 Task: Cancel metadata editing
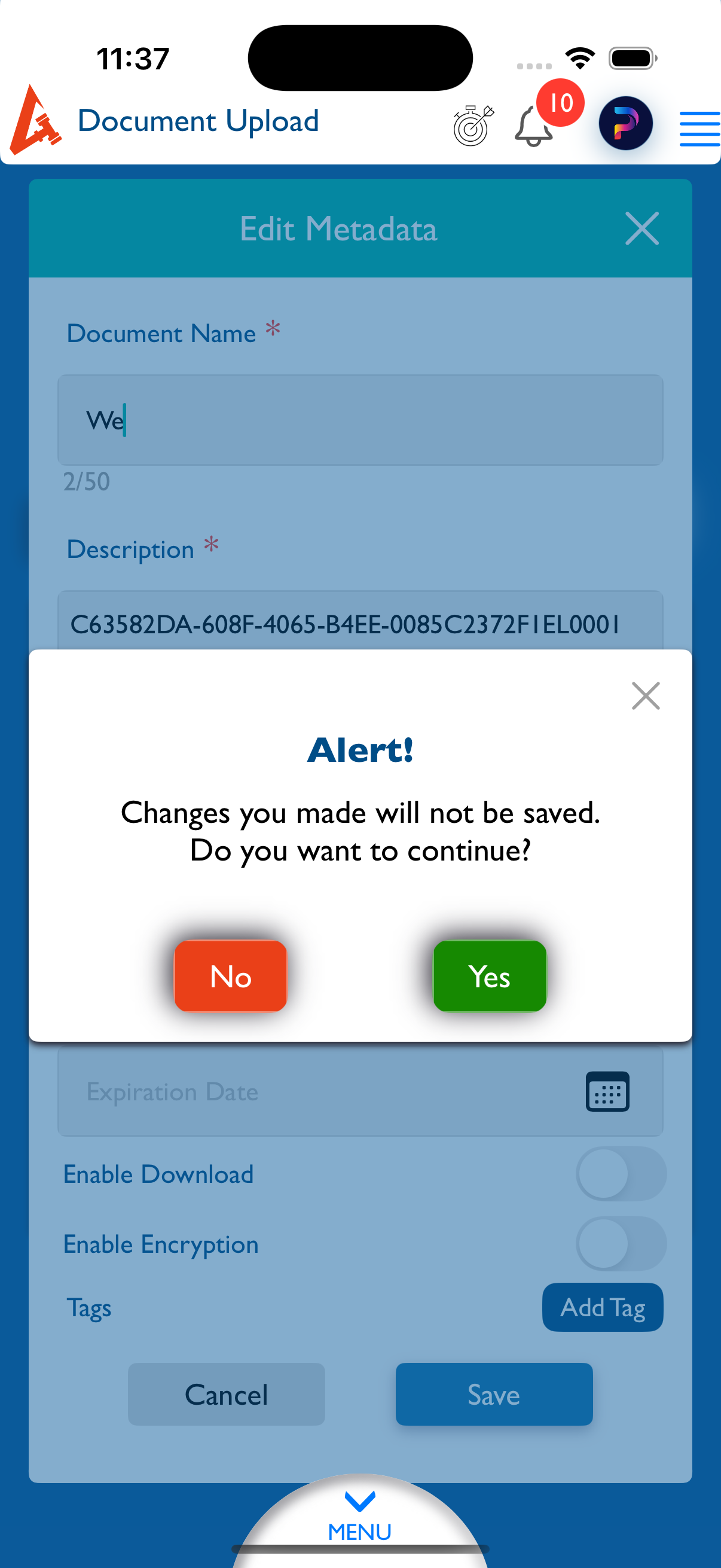pos(227,1395)
